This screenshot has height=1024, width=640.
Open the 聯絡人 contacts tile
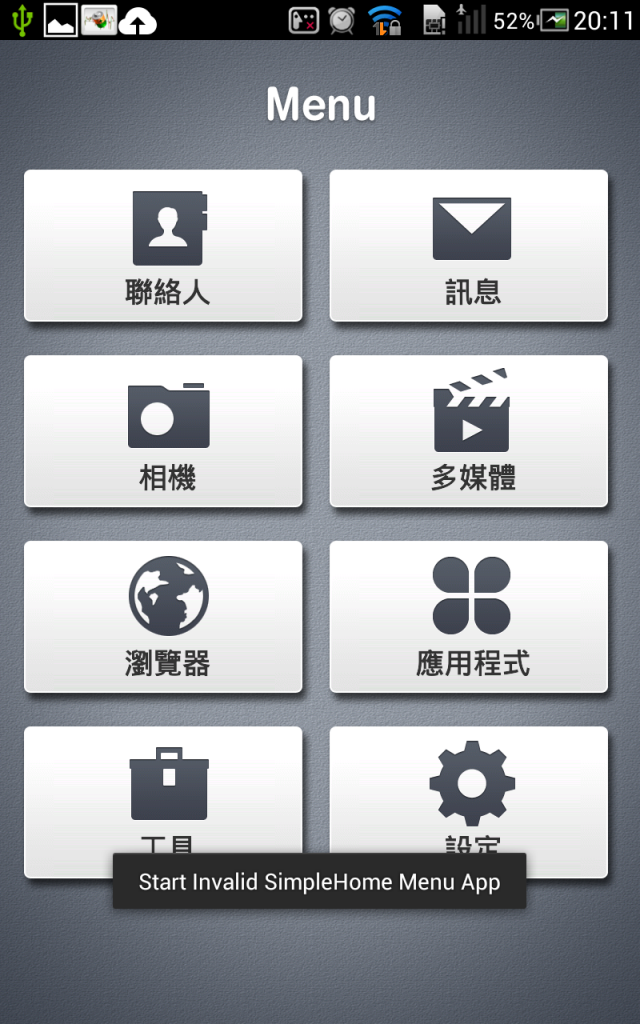coord(163,246)
